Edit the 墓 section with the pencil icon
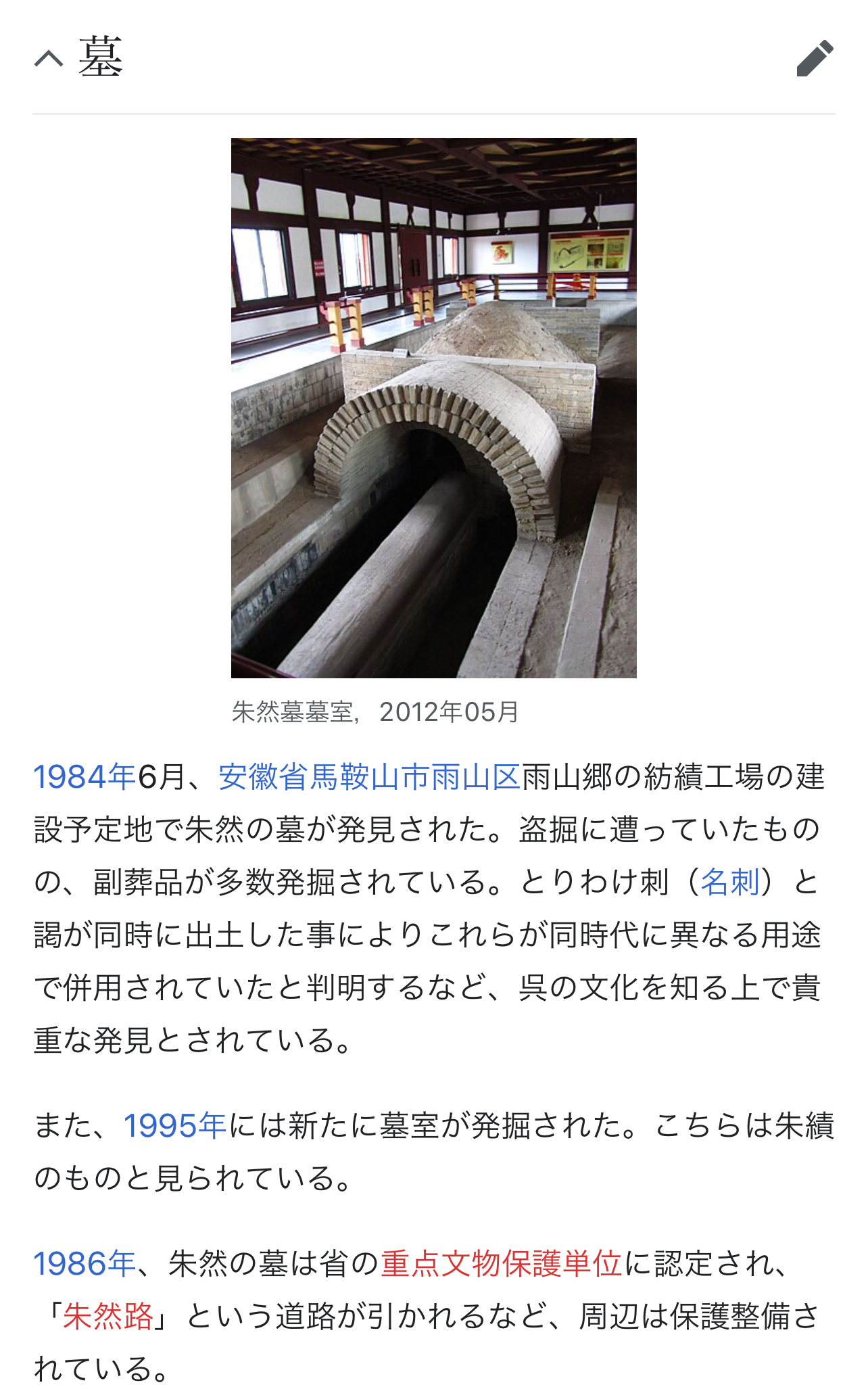 coord(815,59)
